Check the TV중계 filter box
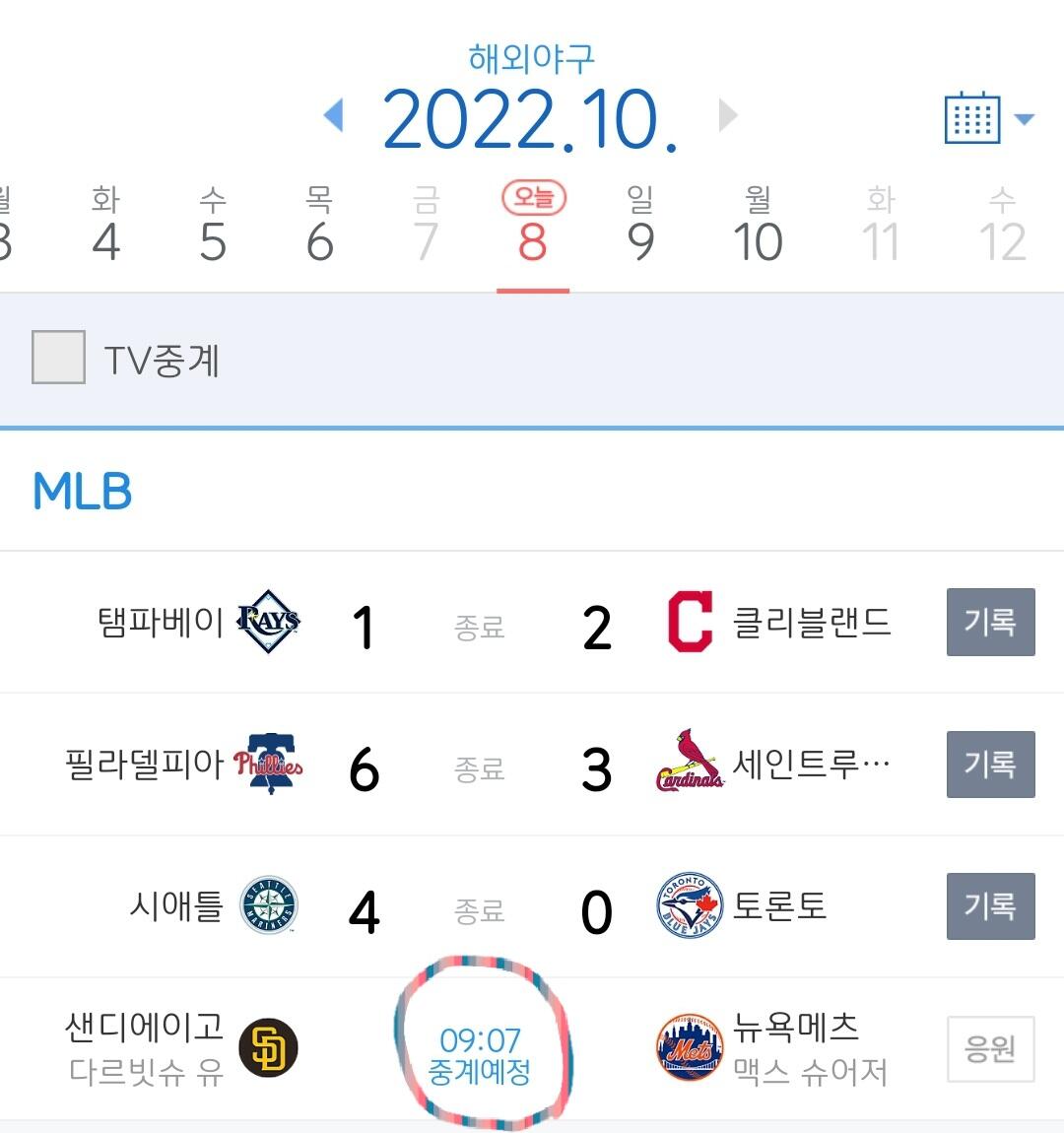Screen dimensions: 1064x1133 click(58, 358)
